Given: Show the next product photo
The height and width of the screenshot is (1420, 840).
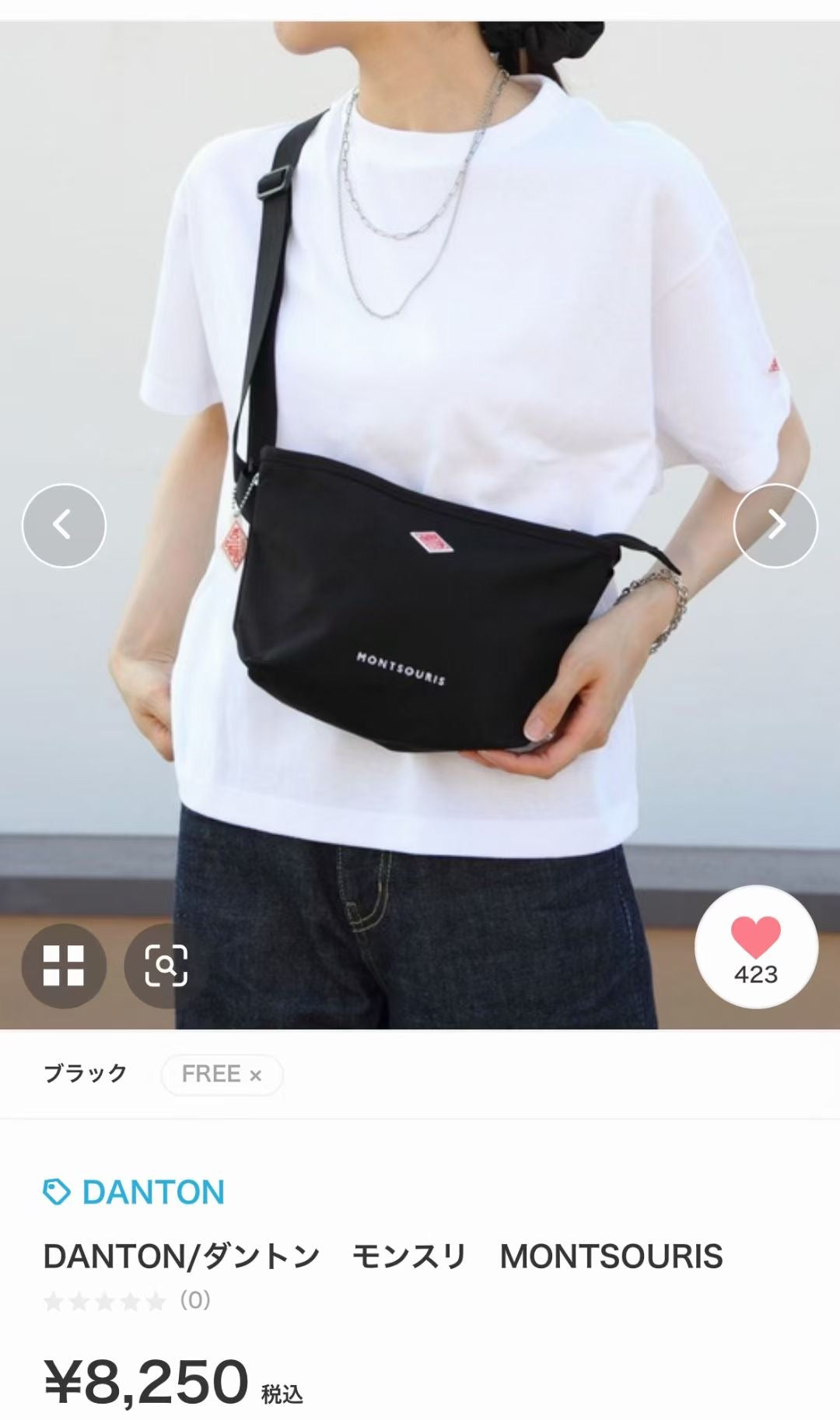Looking at the screenshot, I should pos(775,525).
